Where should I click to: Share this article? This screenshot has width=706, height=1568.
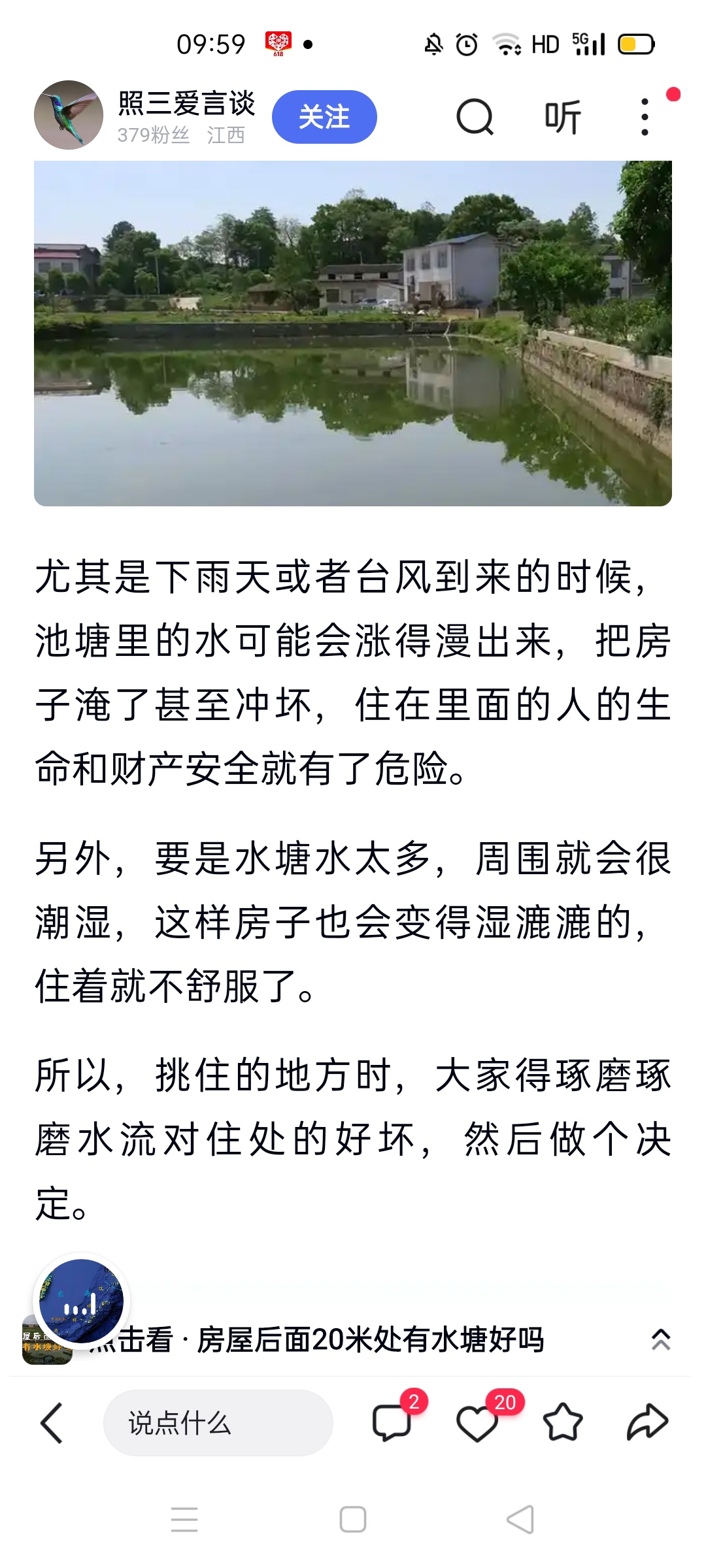(x=647, y=1422)
